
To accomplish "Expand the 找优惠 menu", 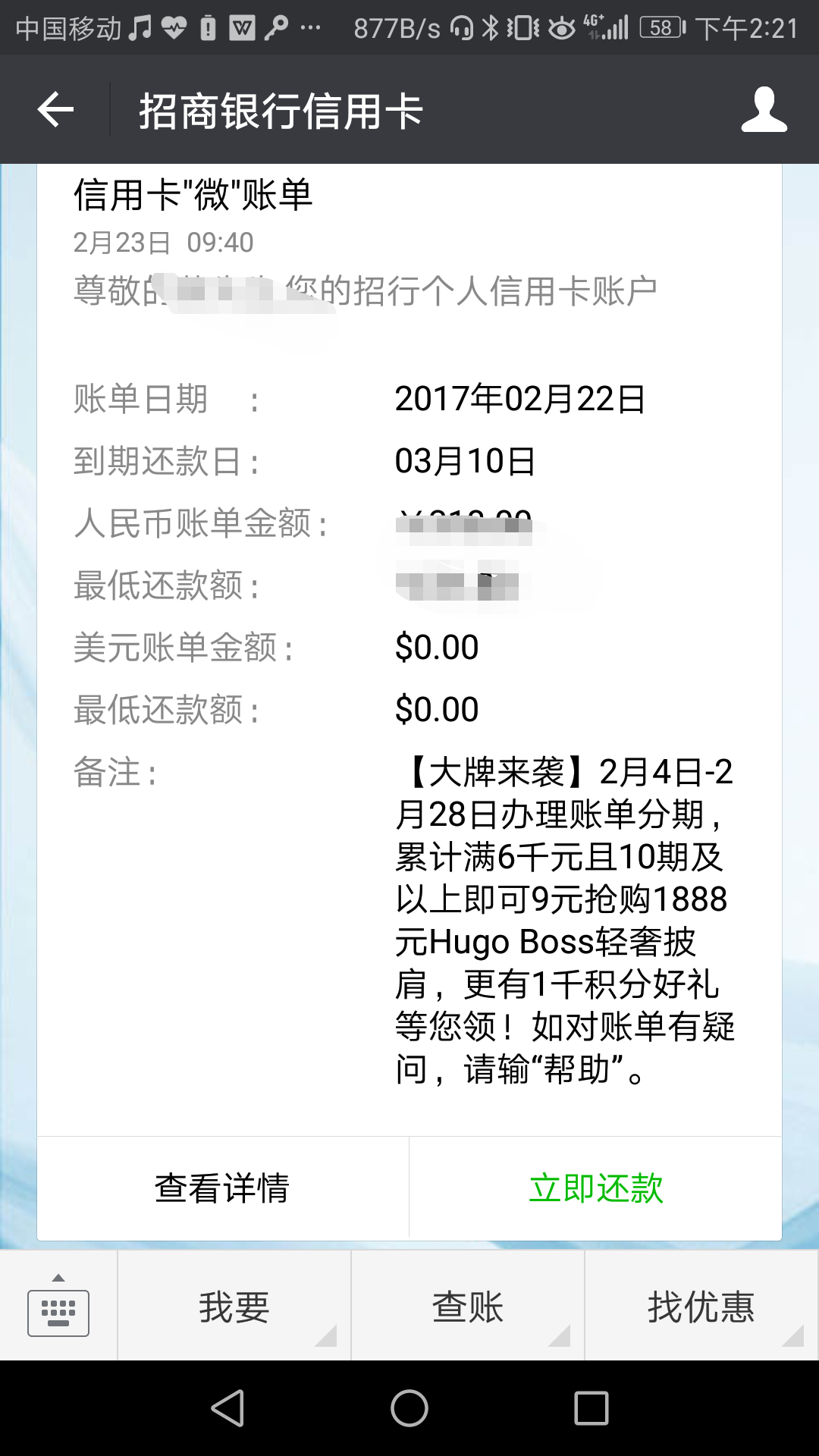I will (701, 1307).
